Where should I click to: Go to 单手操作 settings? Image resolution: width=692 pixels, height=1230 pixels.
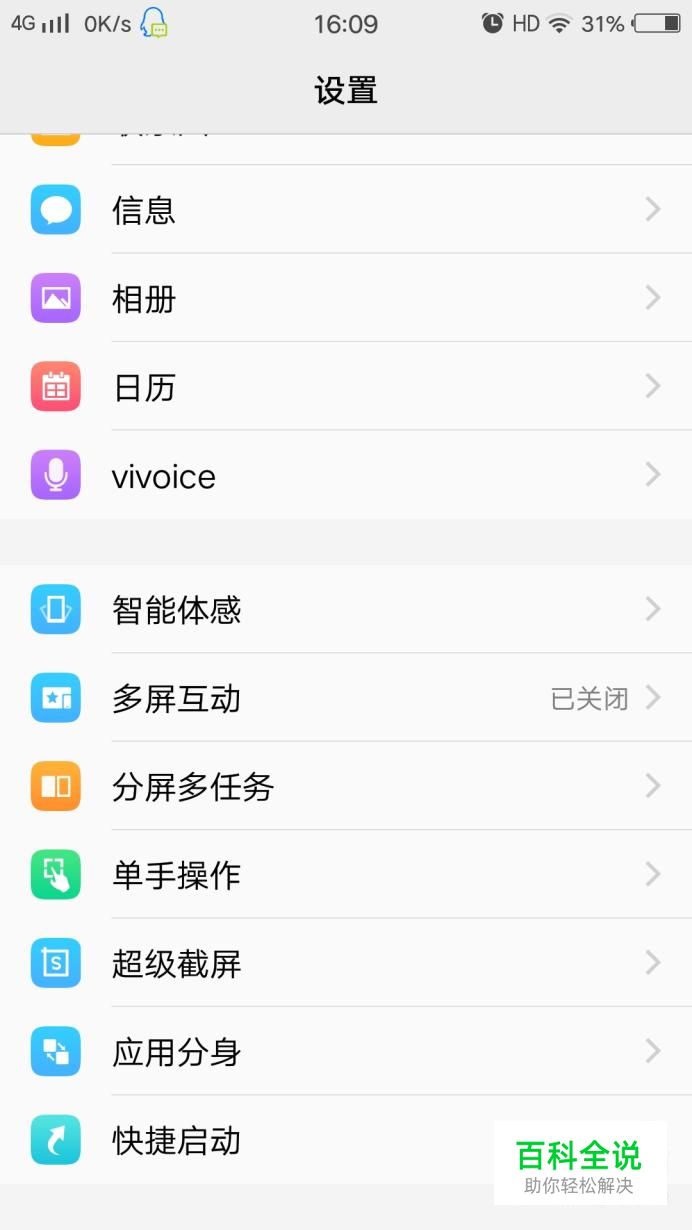click(x=345, y=875)
